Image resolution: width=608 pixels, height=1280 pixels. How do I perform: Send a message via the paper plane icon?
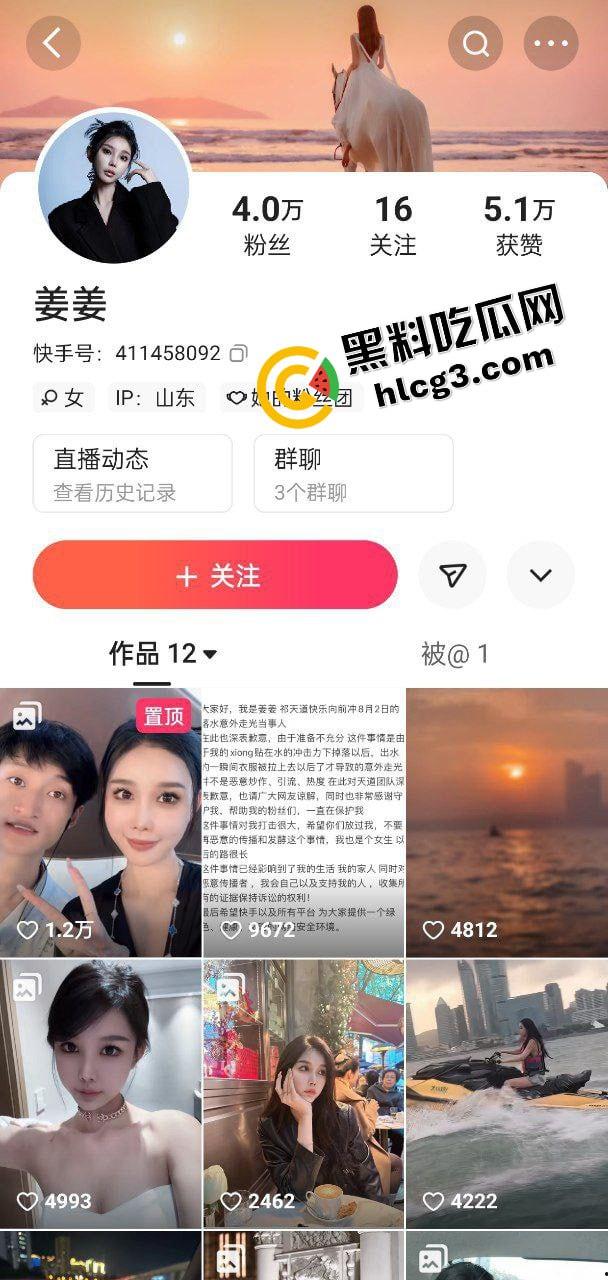[x=452, y=575]
